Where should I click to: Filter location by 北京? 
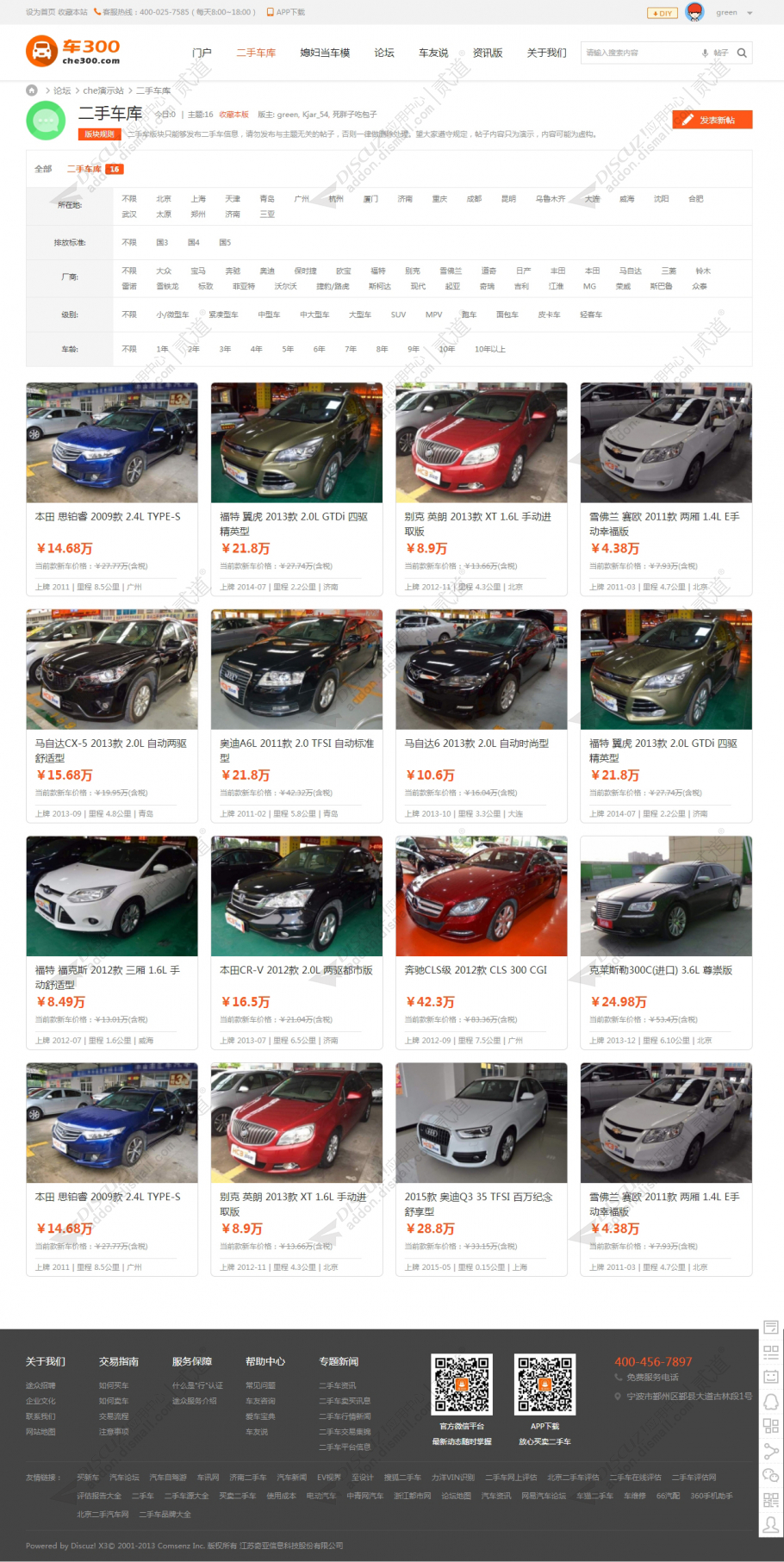(164, 199)
